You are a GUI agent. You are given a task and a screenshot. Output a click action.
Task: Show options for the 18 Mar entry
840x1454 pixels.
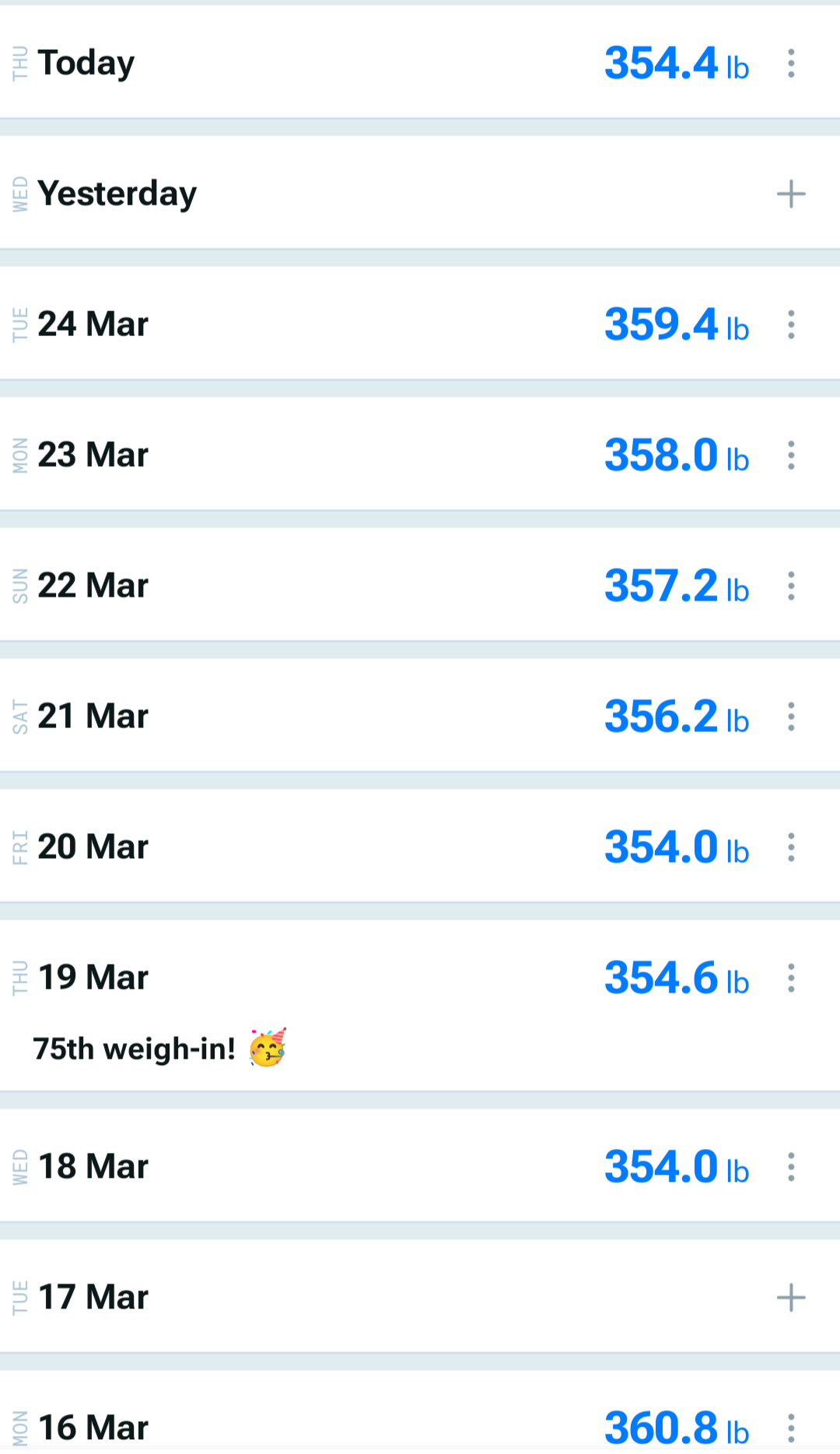(791, 1167)
